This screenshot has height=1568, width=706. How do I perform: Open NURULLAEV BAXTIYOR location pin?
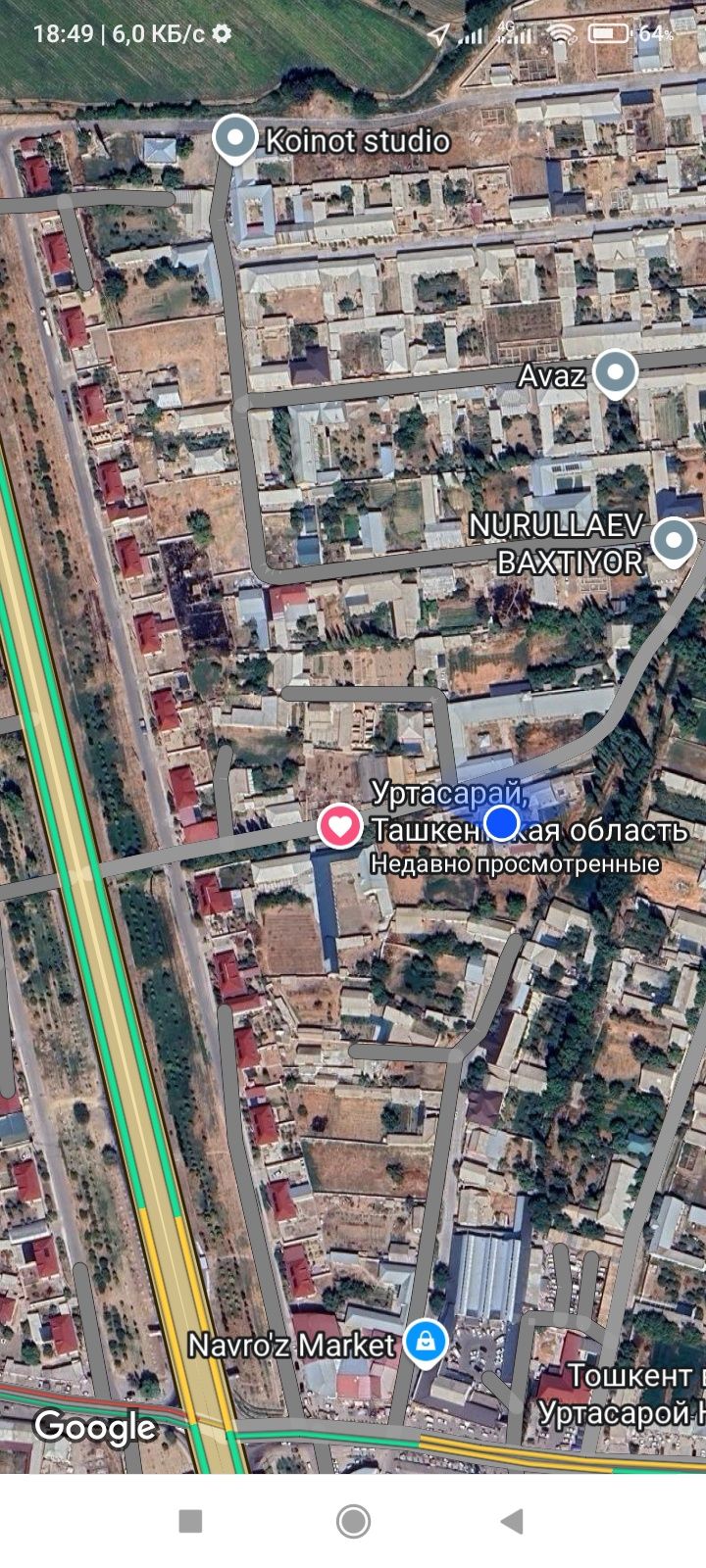point(673,540)
